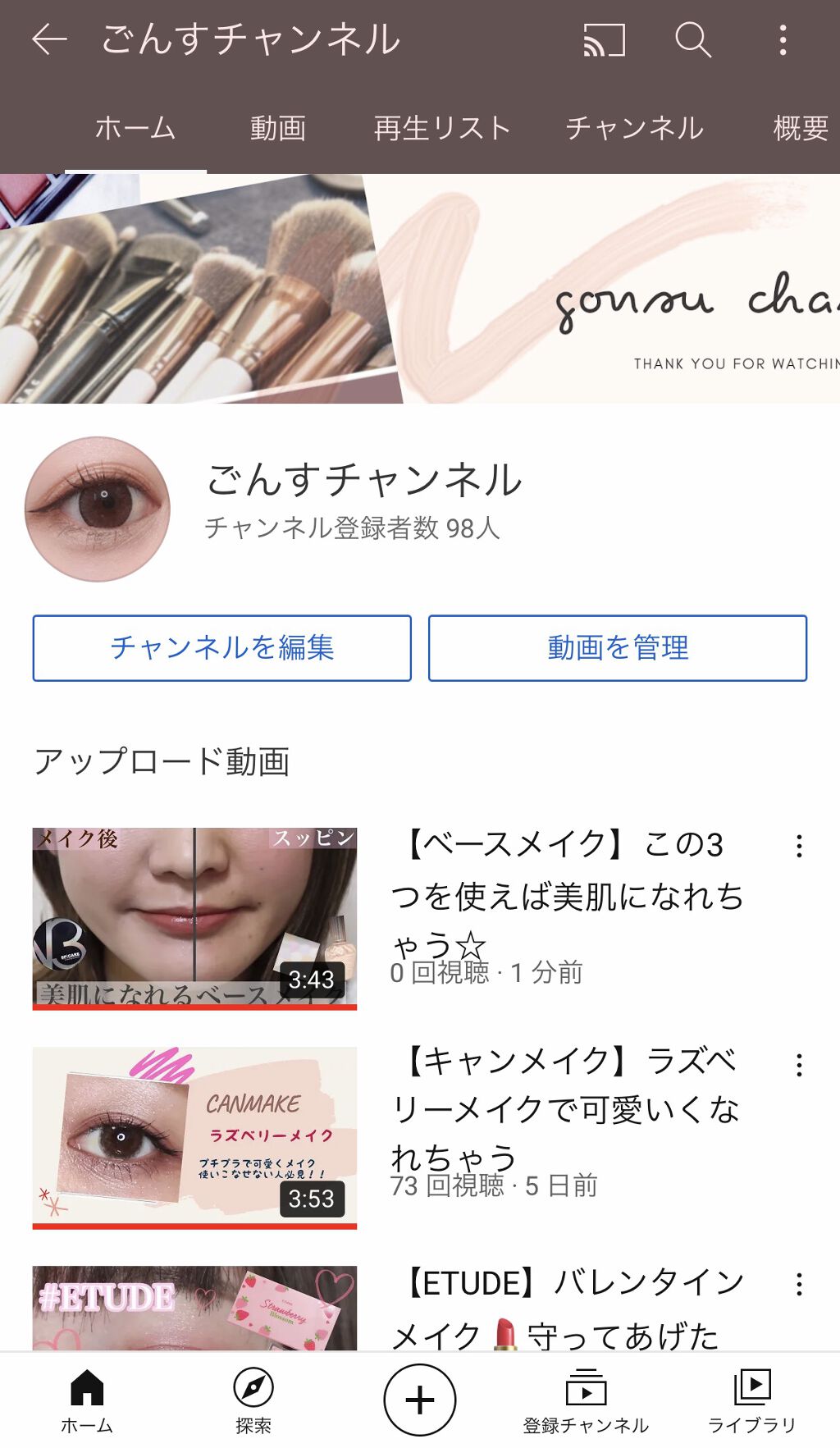The height and width of the screenshot is (1448, 840).
Task: Open the 概要 tab
Action: 798,128
